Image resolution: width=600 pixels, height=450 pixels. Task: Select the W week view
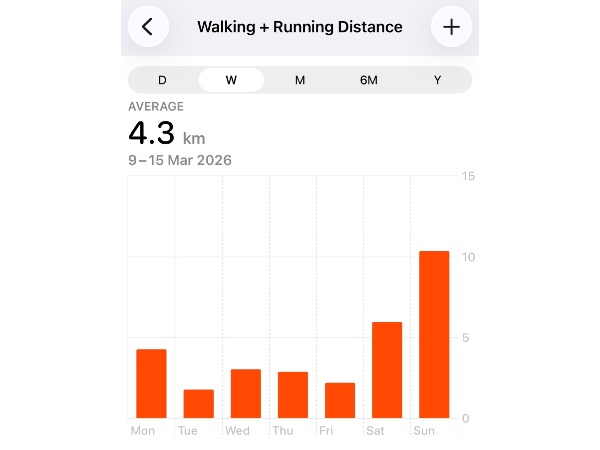(231, 80)
